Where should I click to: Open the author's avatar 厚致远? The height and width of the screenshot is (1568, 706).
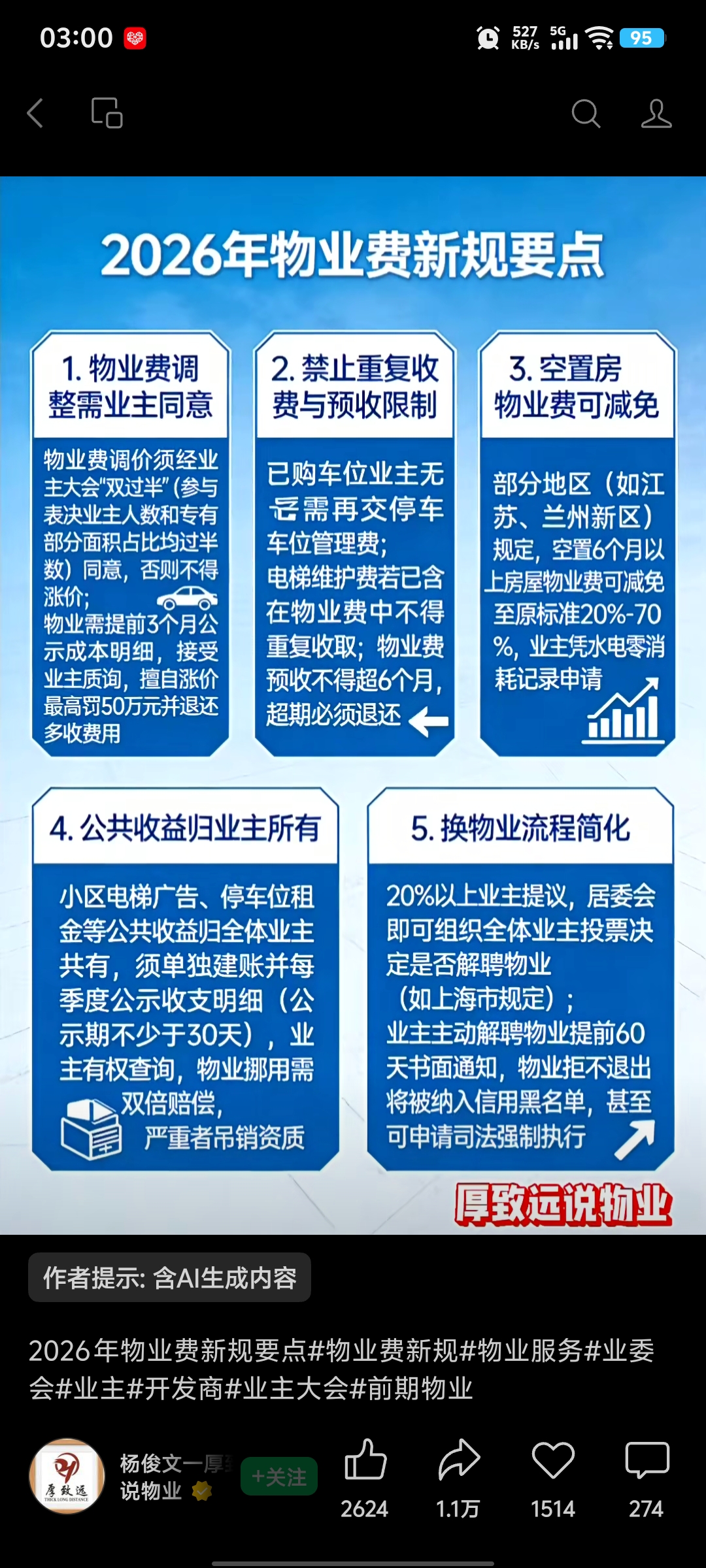pos(67,1476)
